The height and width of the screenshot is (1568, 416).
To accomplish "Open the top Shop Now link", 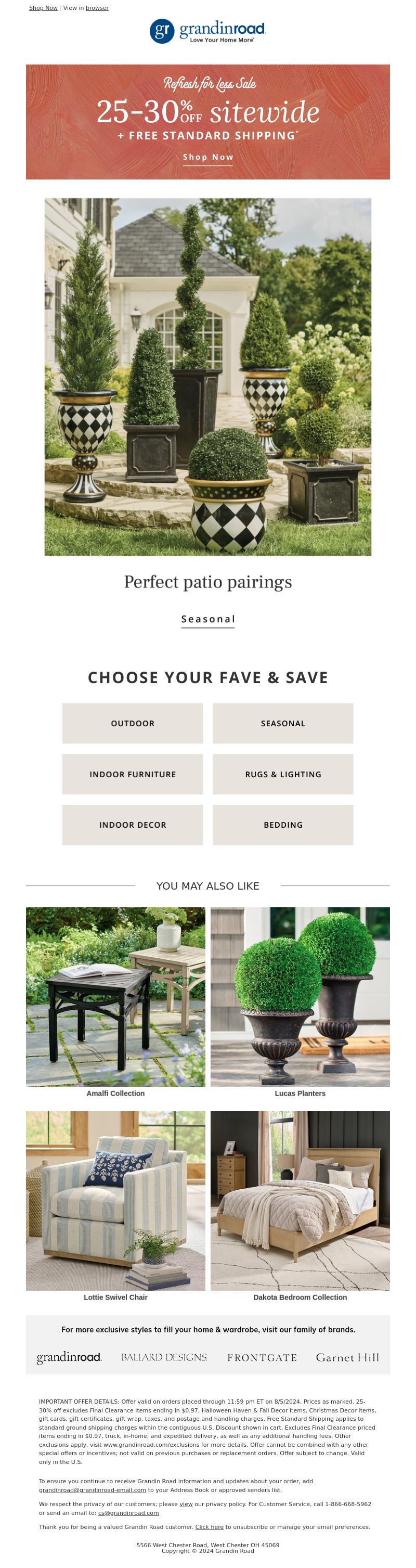I will (x=43, y=8).
